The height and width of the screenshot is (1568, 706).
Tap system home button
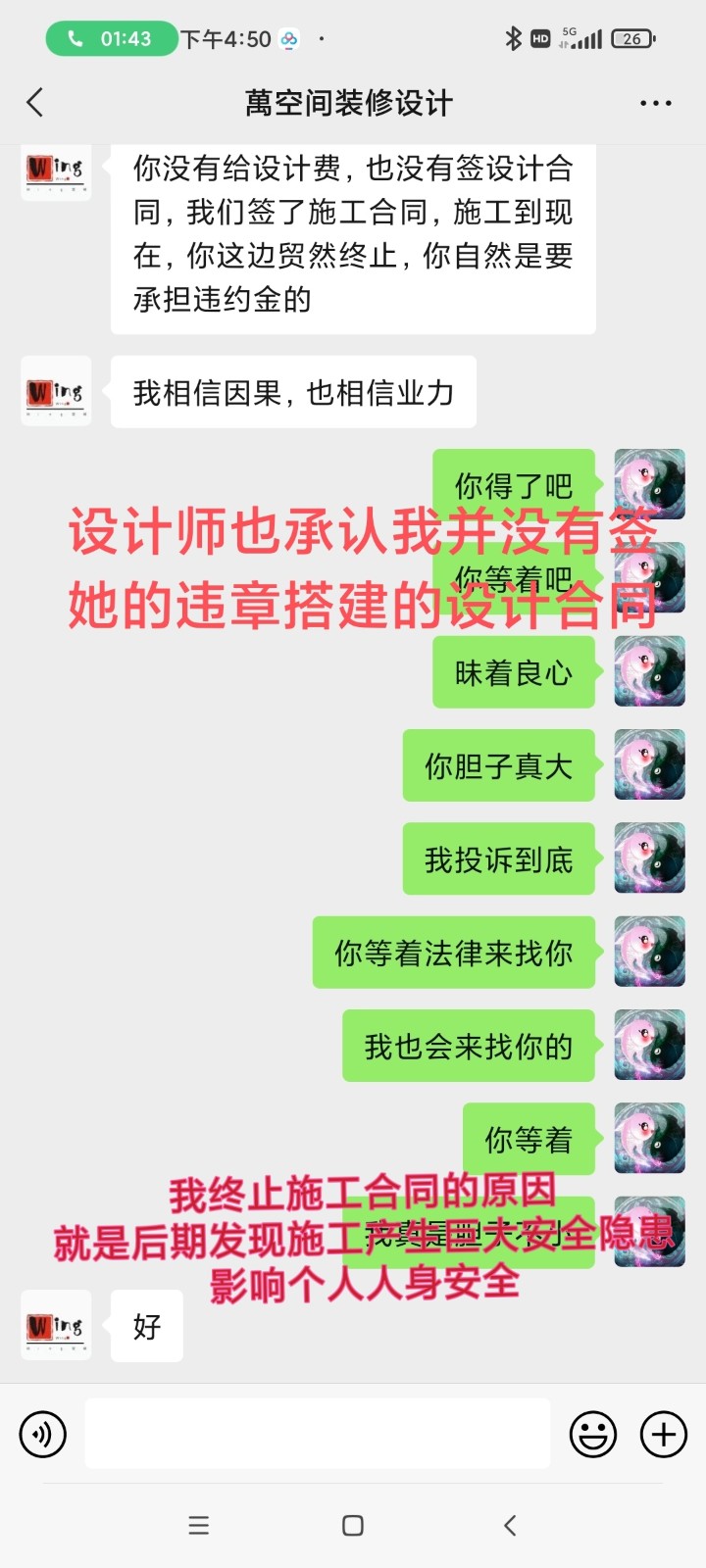pyautogui.click(x=353, y=1525)
